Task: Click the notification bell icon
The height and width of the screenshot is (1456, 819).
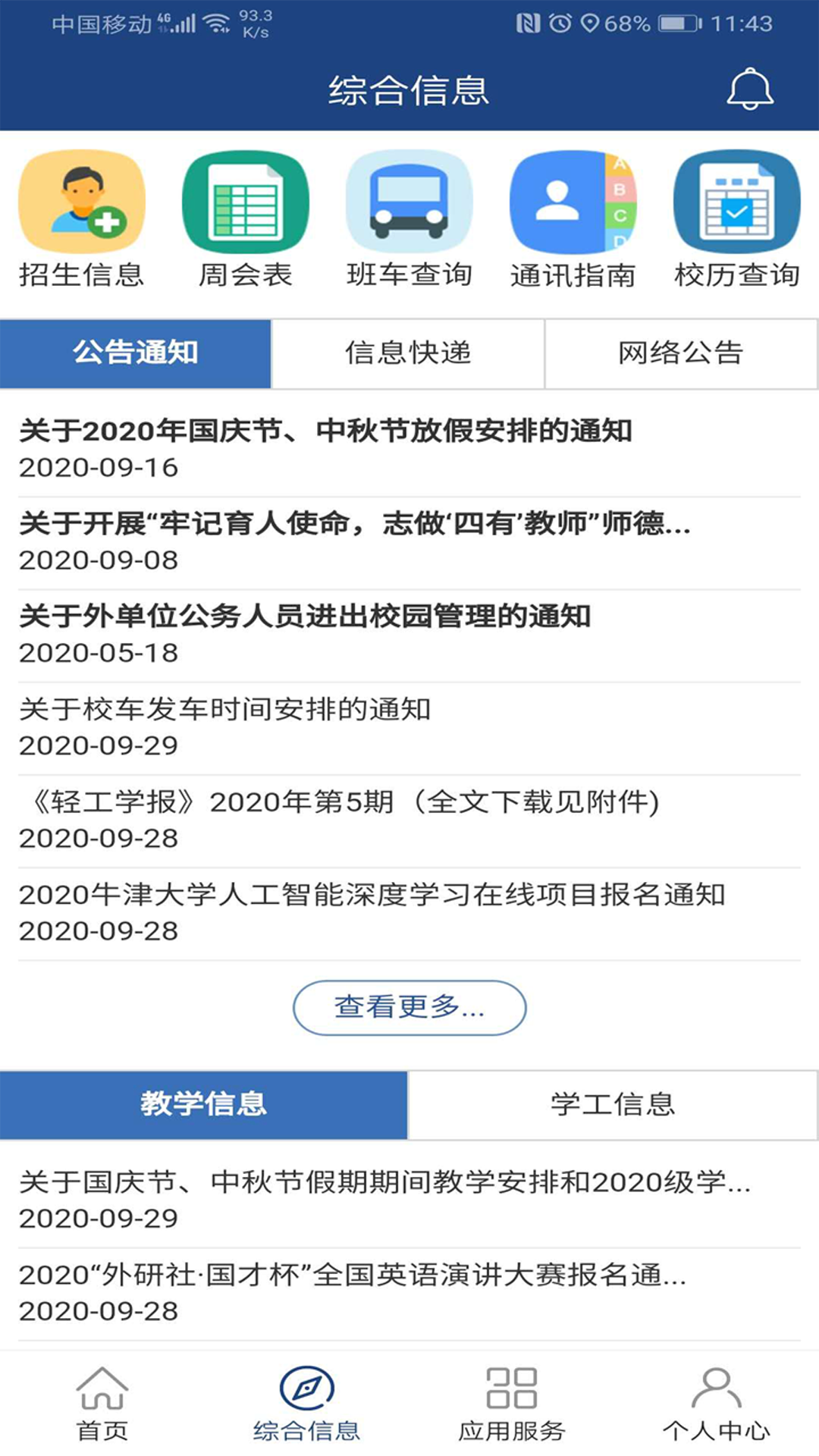Action: click(x=749, y=89)
